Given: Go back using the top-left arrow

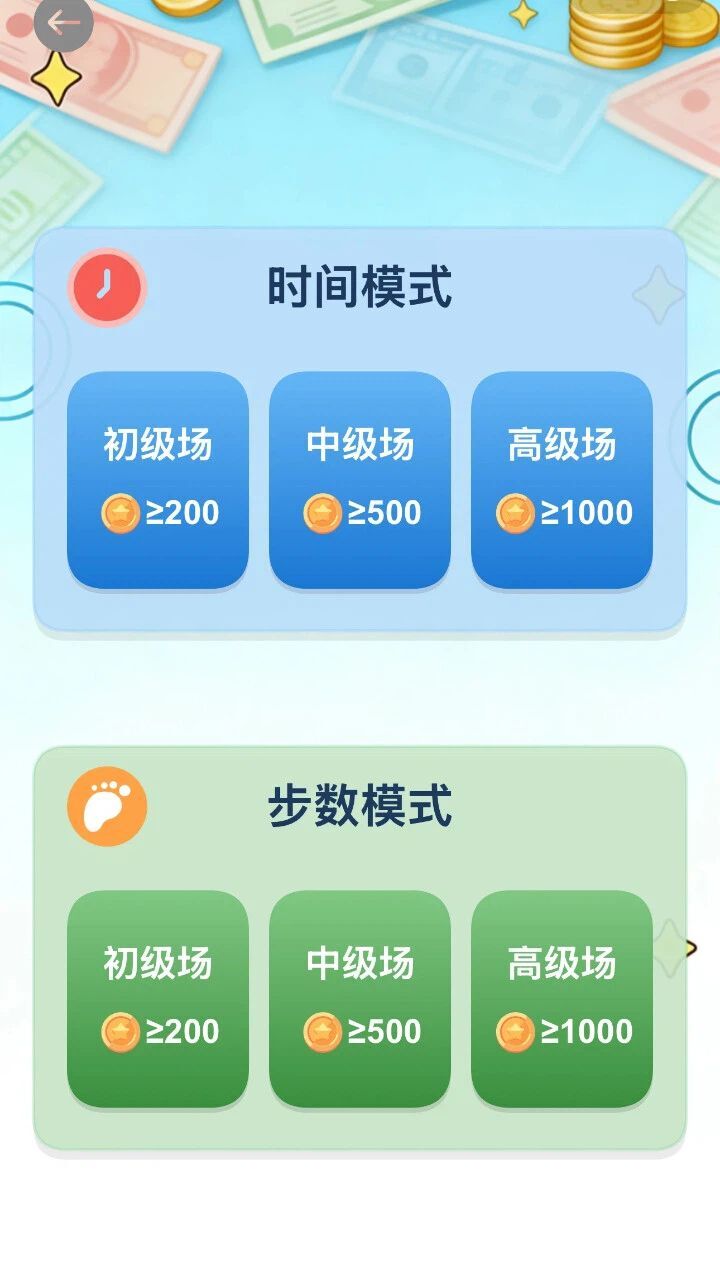Looking at the screenshot, I should point(63,22).
